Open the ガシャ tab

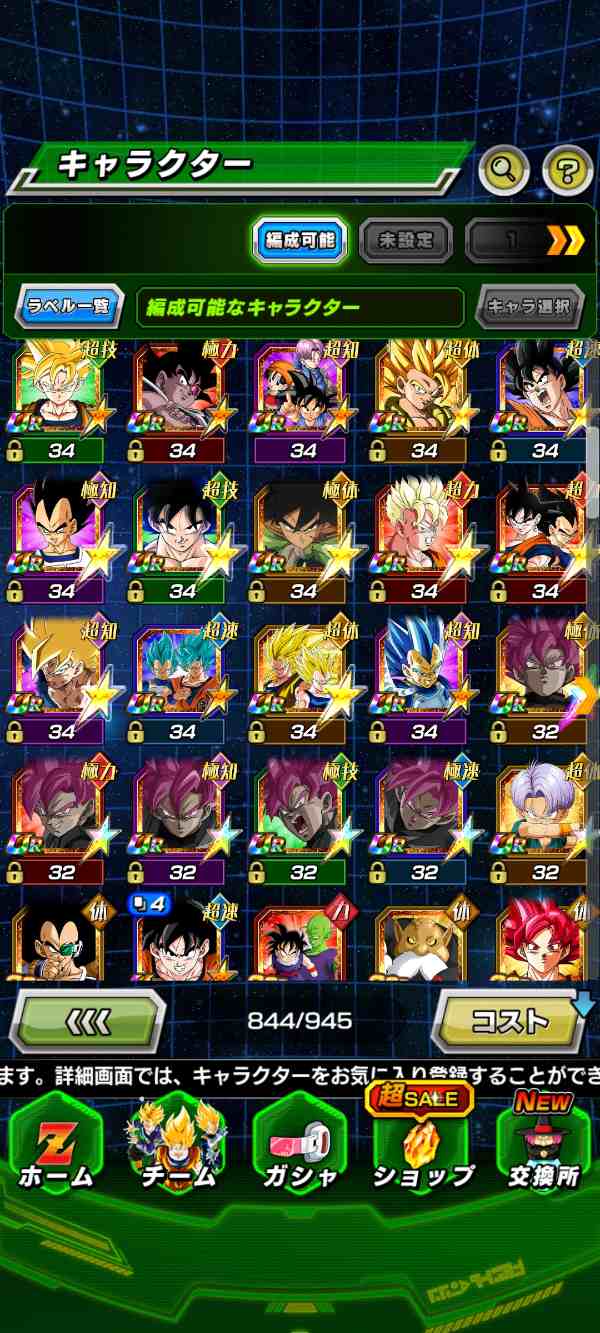point(300,1145)
